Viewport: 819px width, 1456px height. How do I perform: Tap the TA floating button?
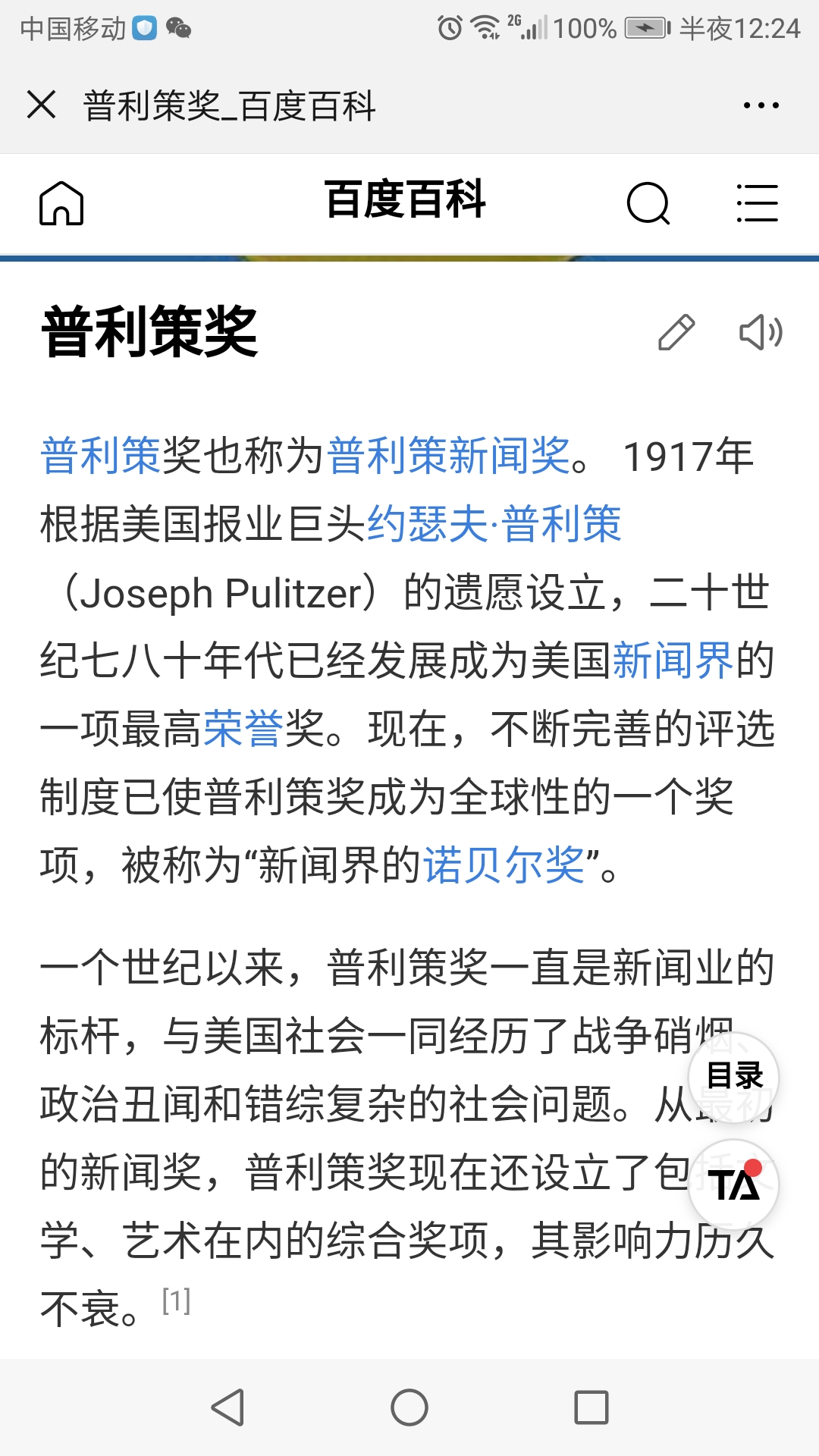[x=733, y=1185]
